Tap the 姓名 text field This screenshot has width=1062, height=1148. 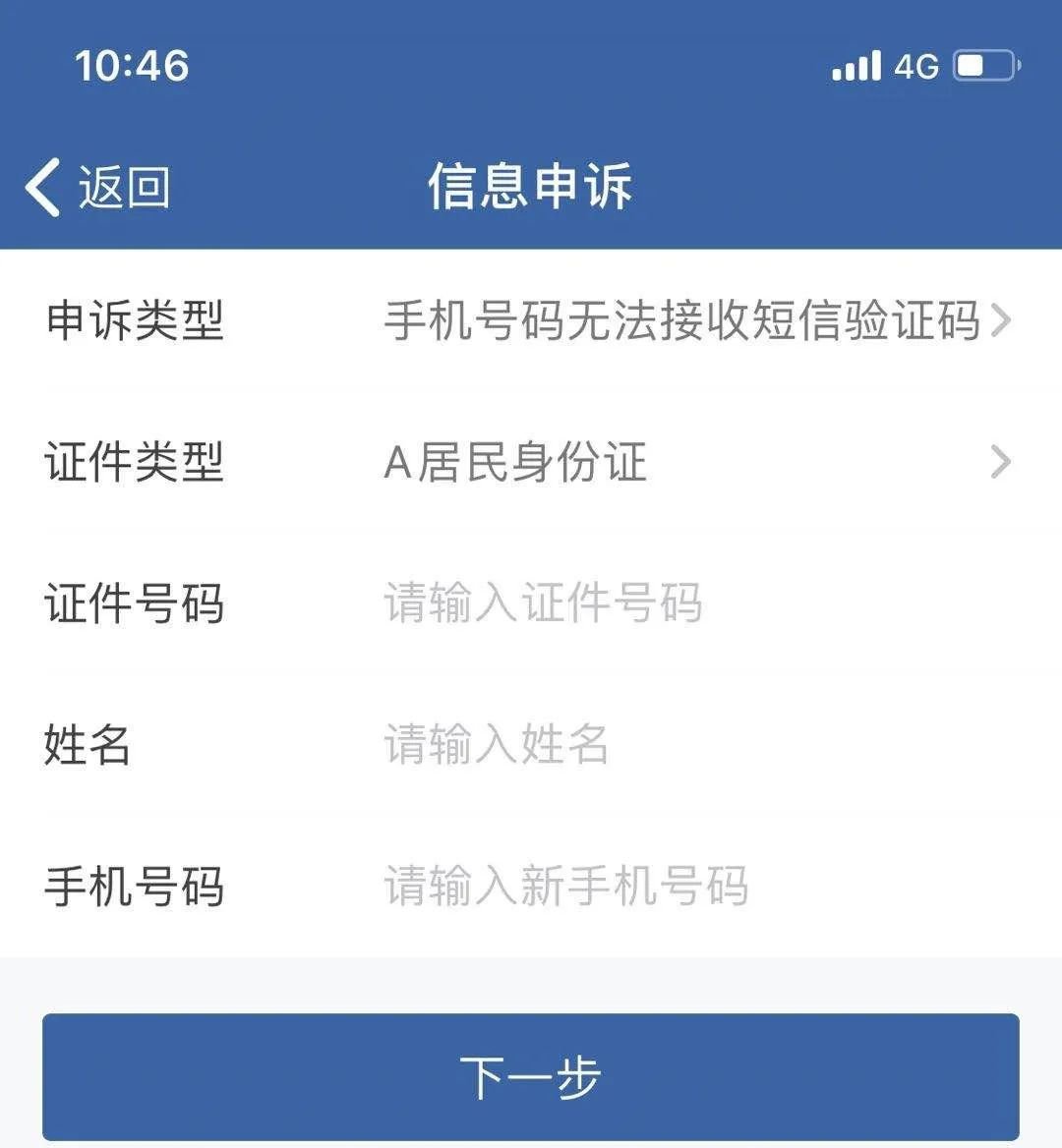click(x=688, y=745)
